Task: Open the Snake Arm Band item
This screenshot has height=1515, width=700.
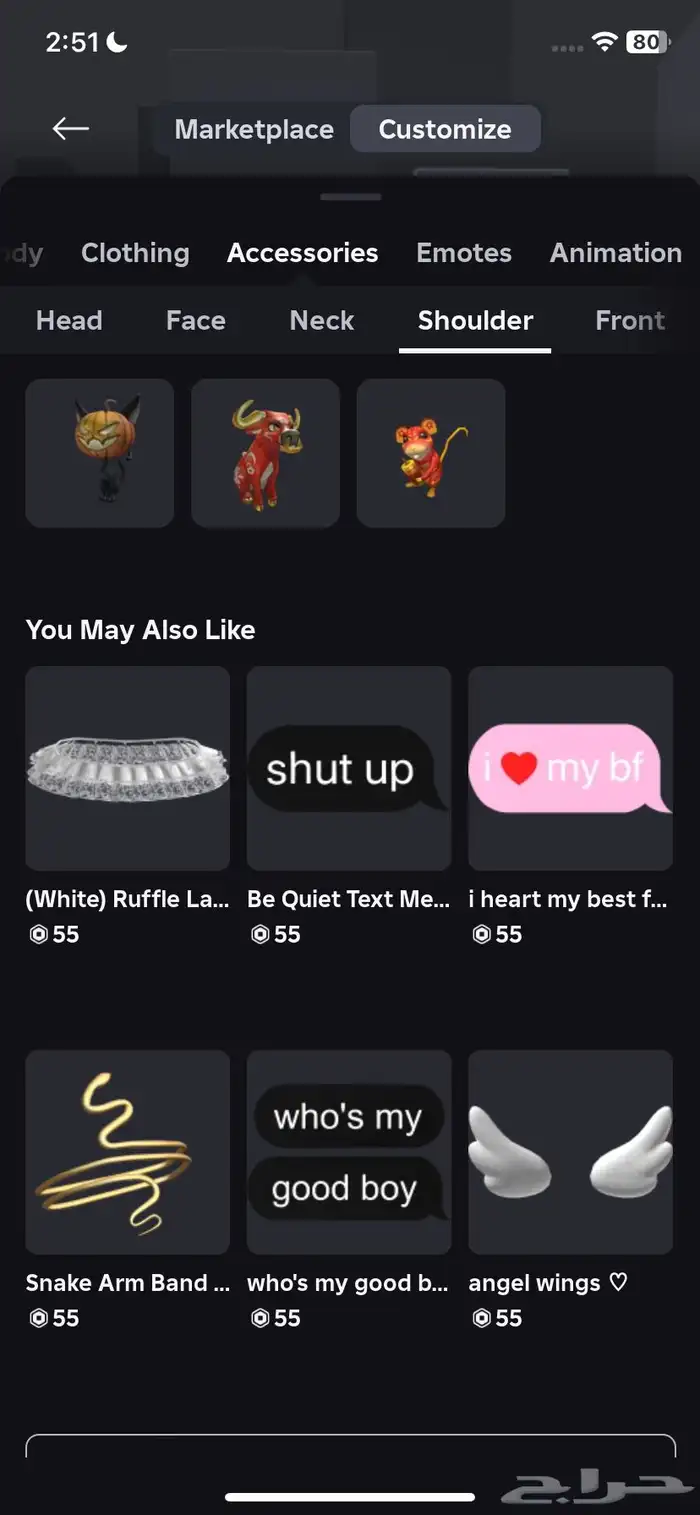Action: point(128,1151)
